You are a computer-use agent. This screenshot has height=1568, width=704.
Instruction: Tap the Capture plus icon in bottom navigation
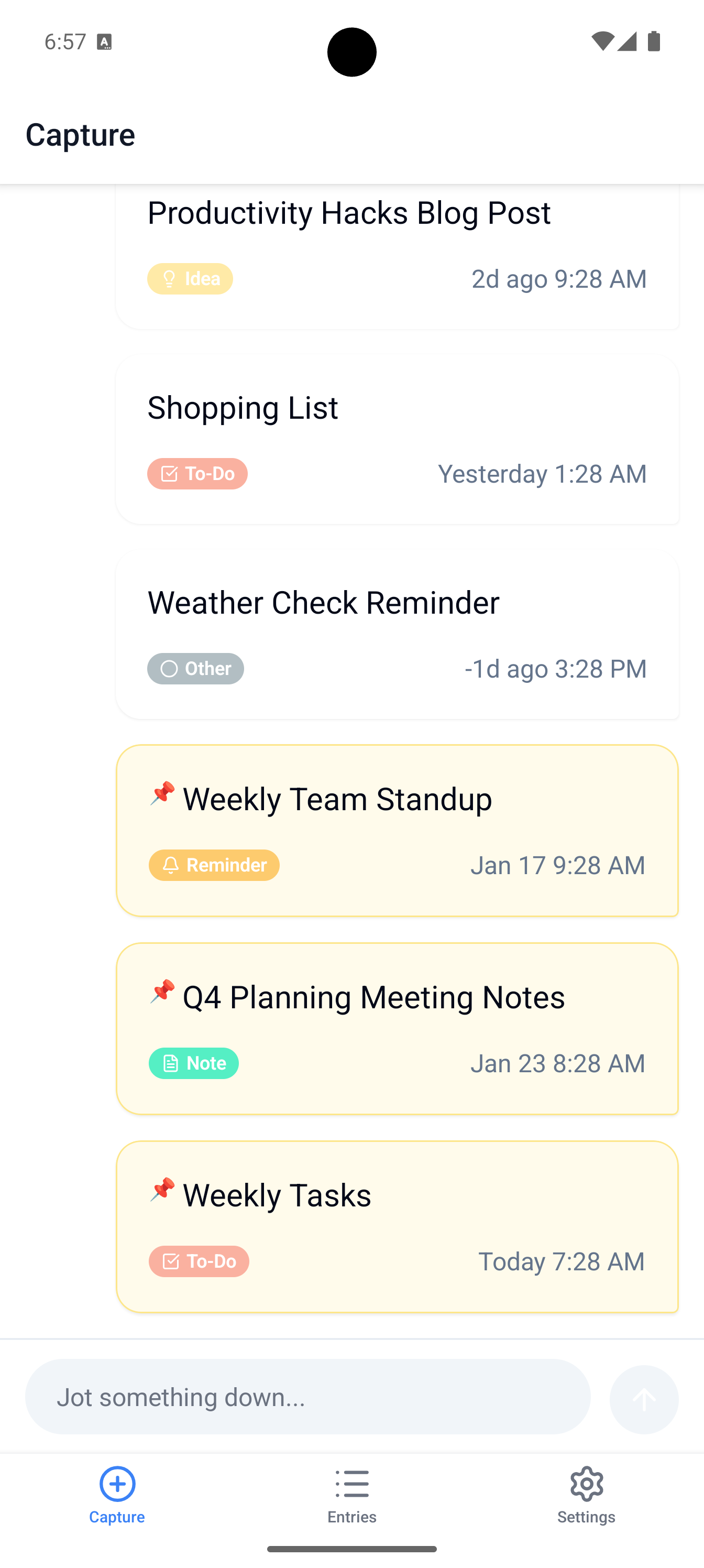[117, 1485]
